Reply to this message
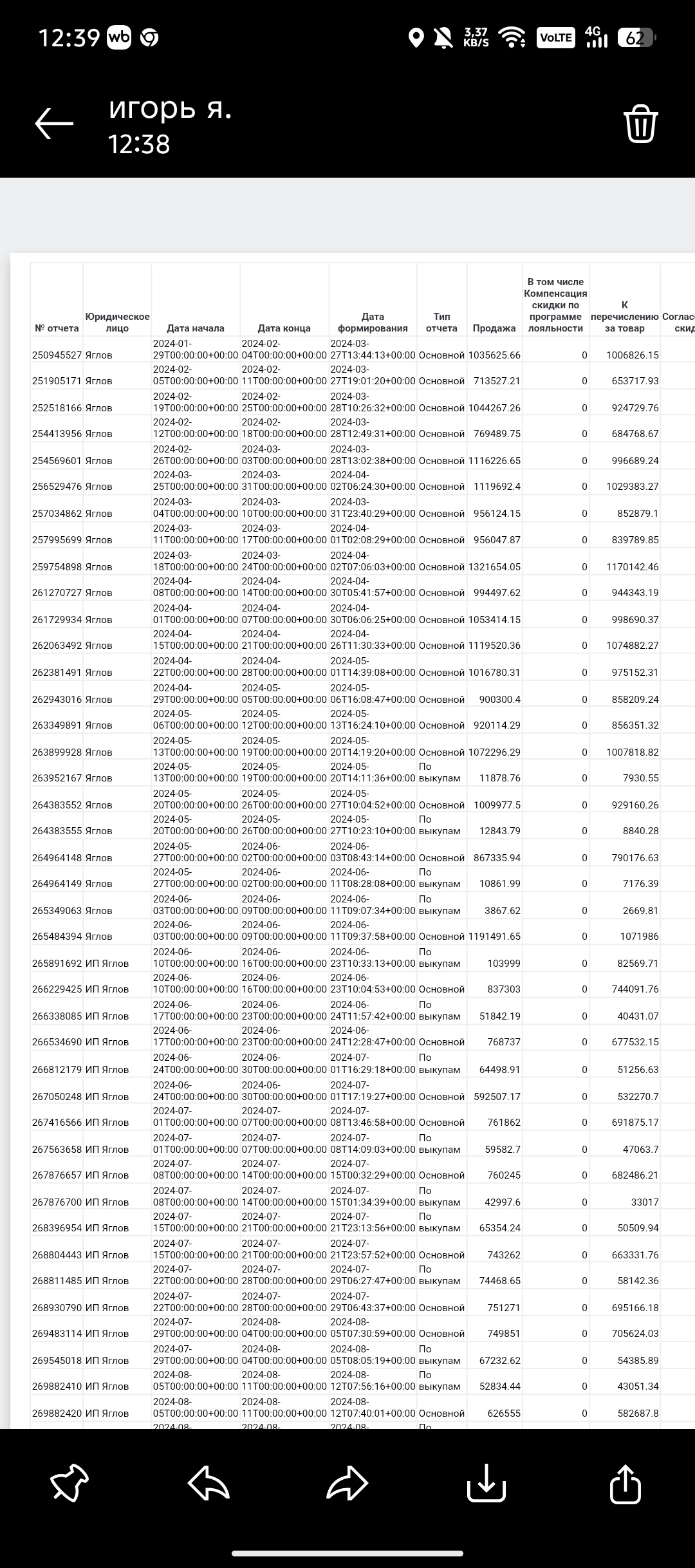 208,1483
